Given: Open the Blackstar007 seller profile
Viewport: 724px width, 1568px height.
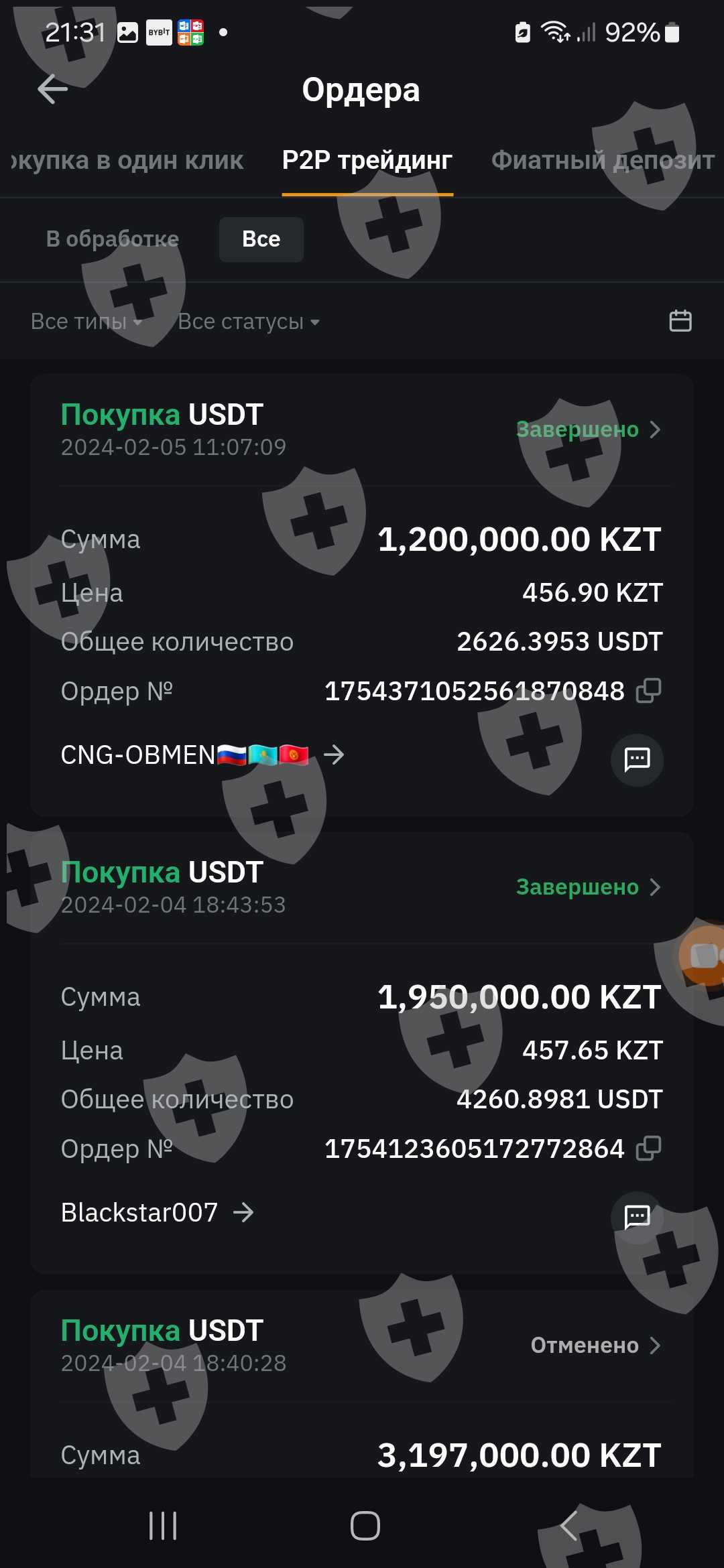Looking at the screenshot, I should click(158, 1212).
